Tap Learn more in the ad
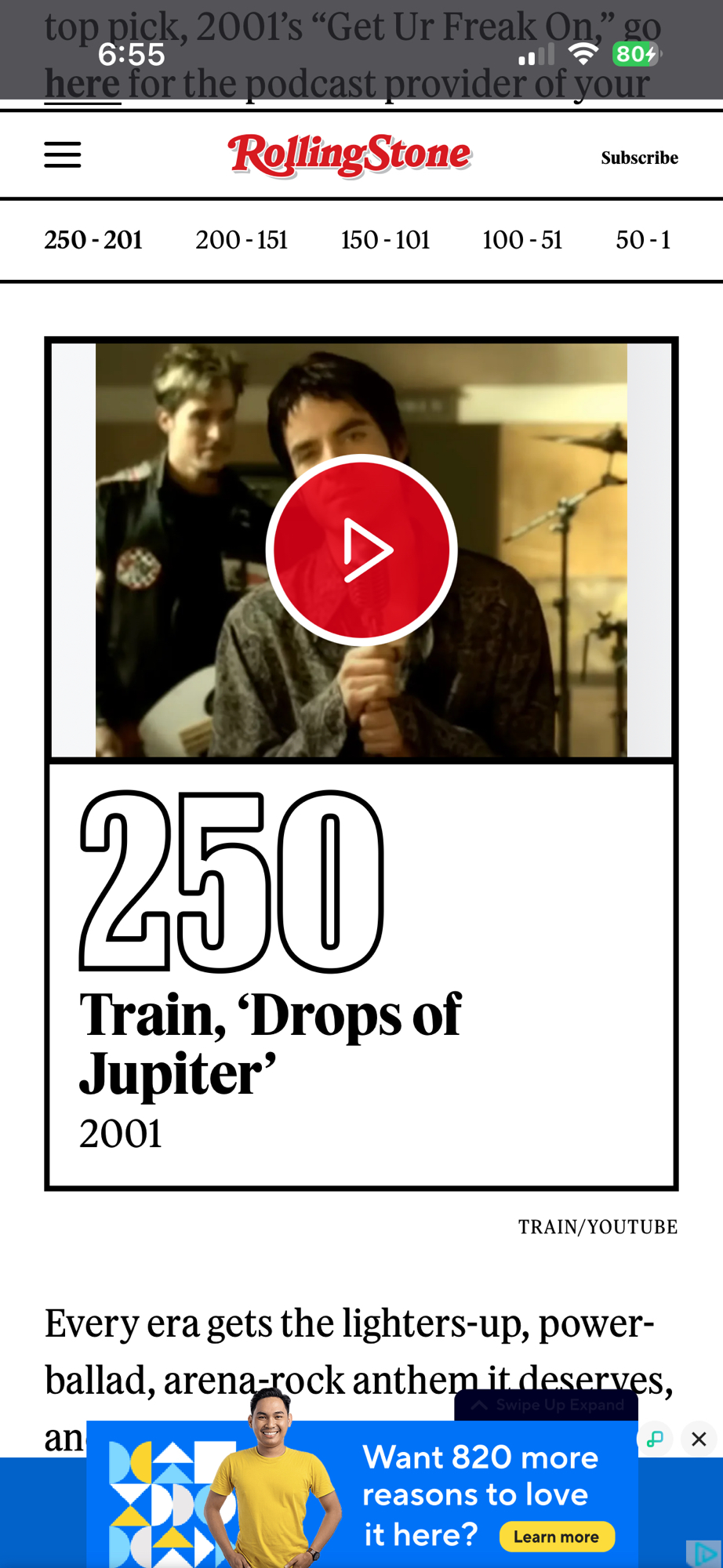 pyautogui.click(x=556, y=1537)
